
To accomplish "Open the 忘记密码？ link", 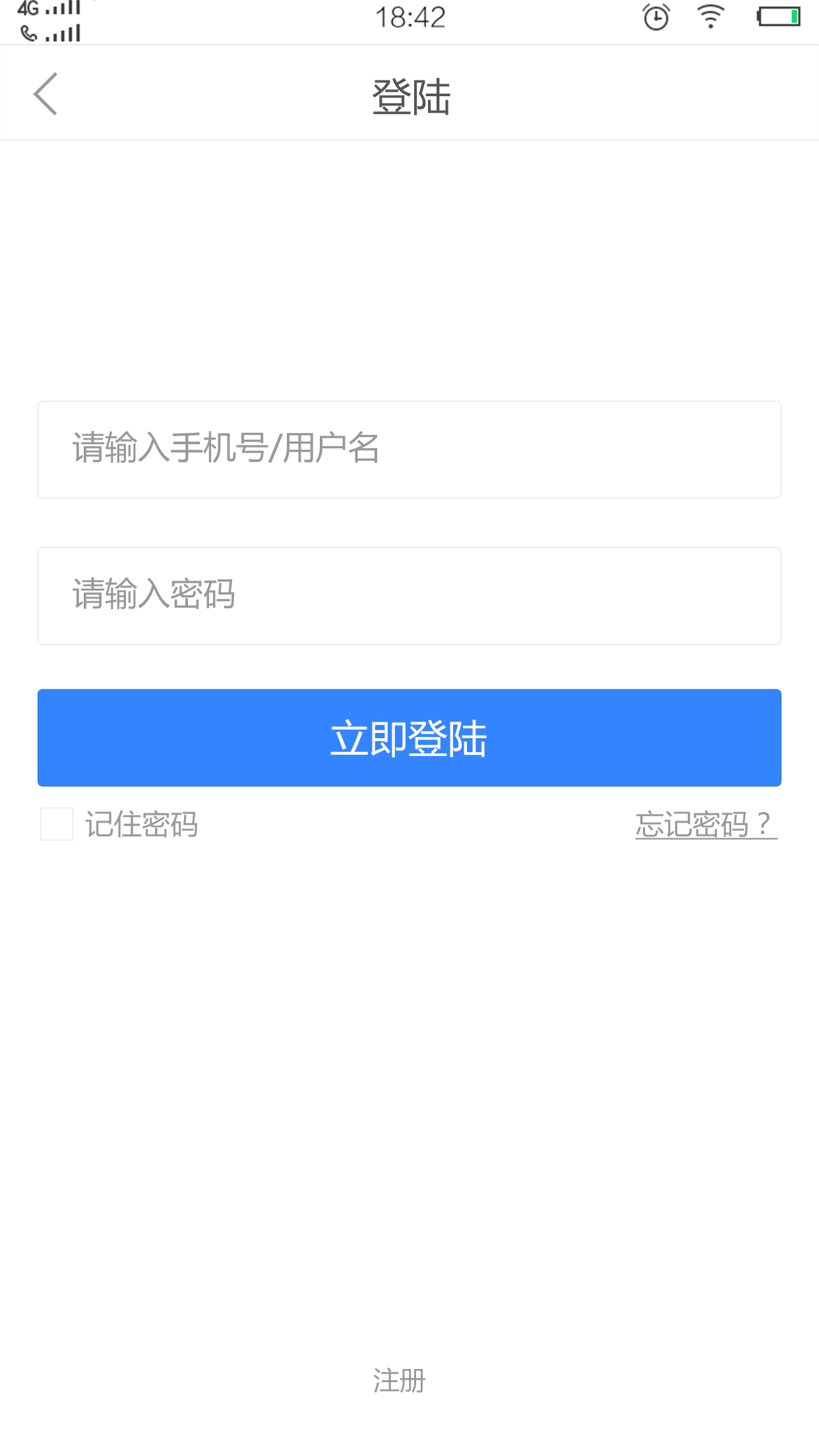I will (706, 824).
